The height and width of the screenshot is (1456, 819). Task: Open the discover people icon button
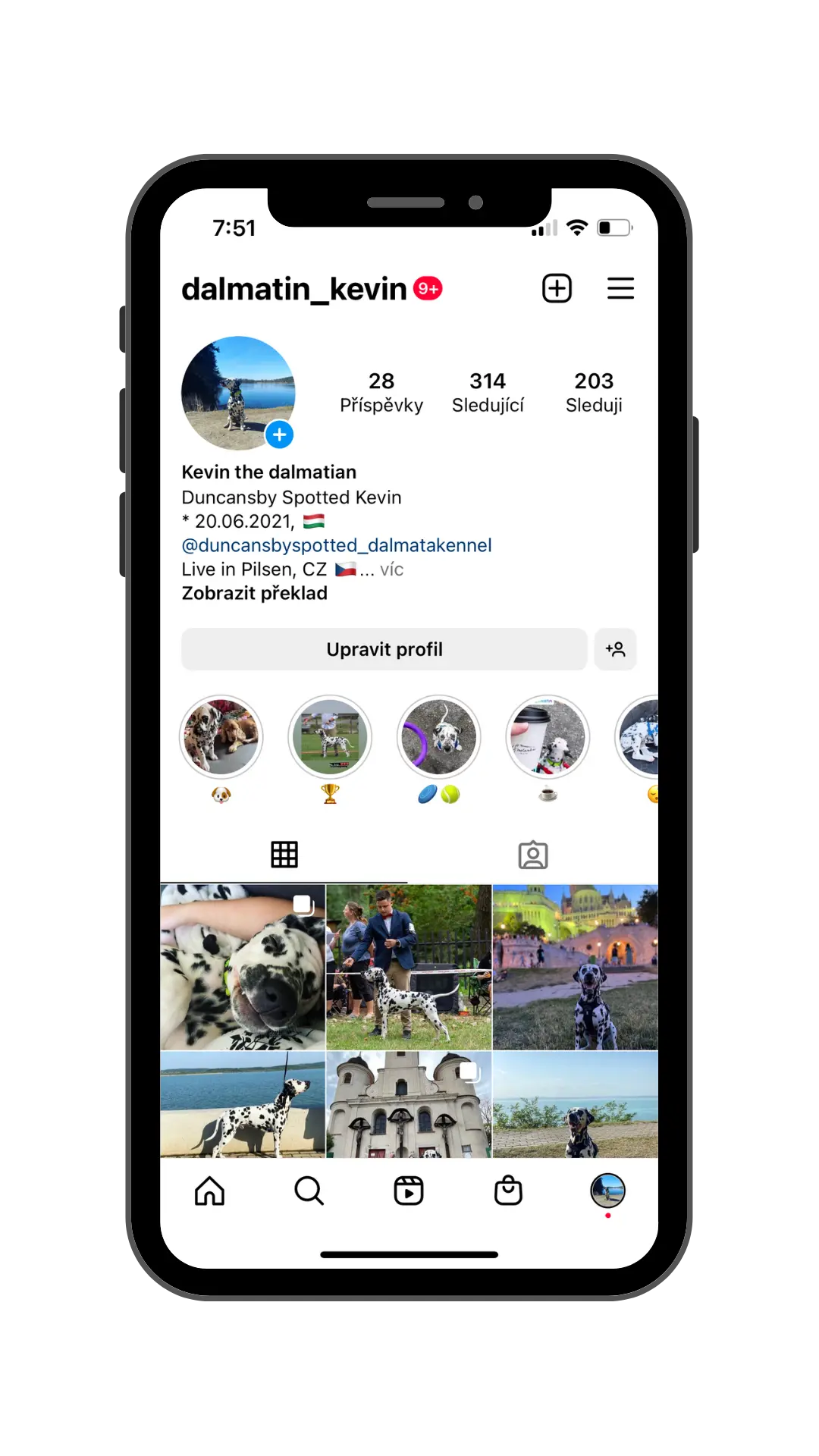point(615,649)
